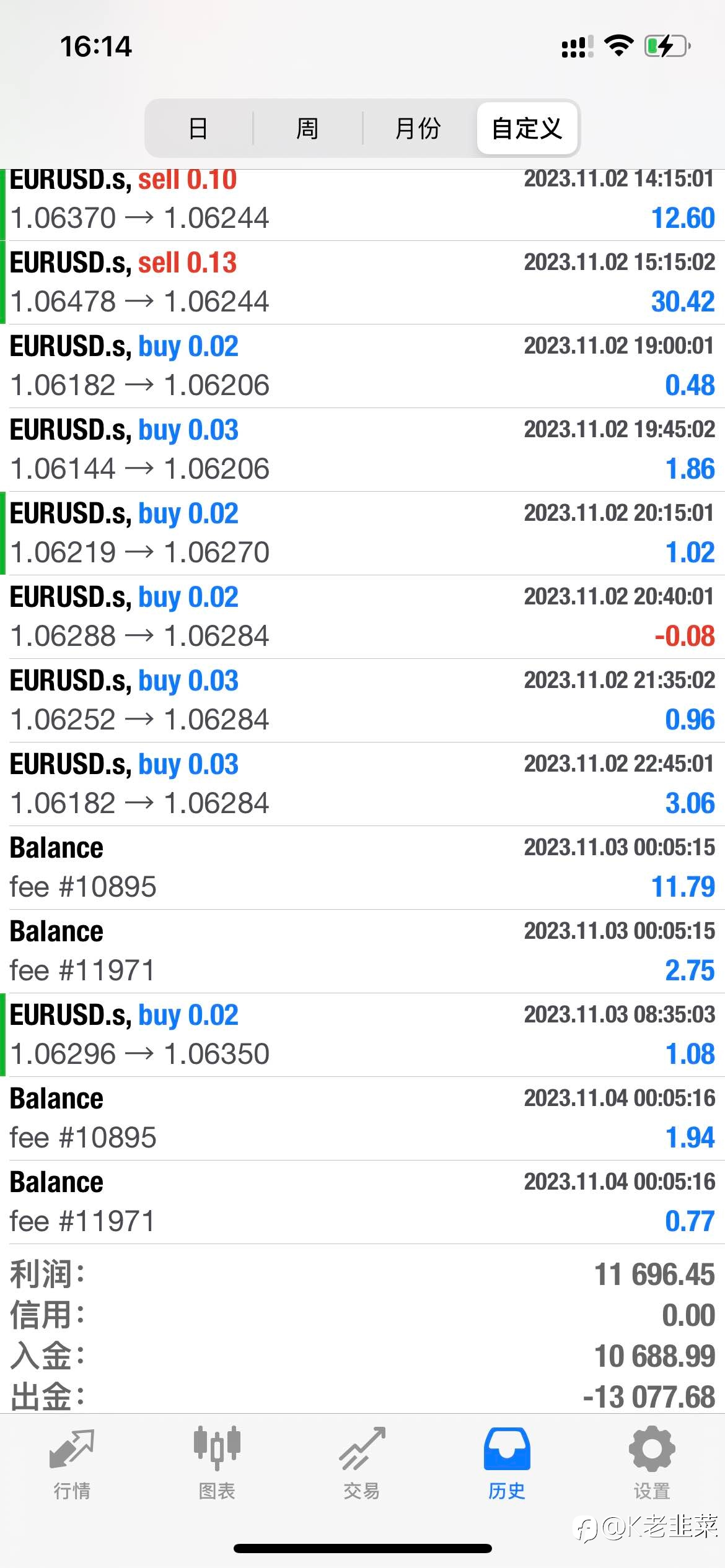This screenshot has height=1568, width=725.
Task: Expand the buy 0.02 trade at 19:00:01
Action: [x=362, y=366]
